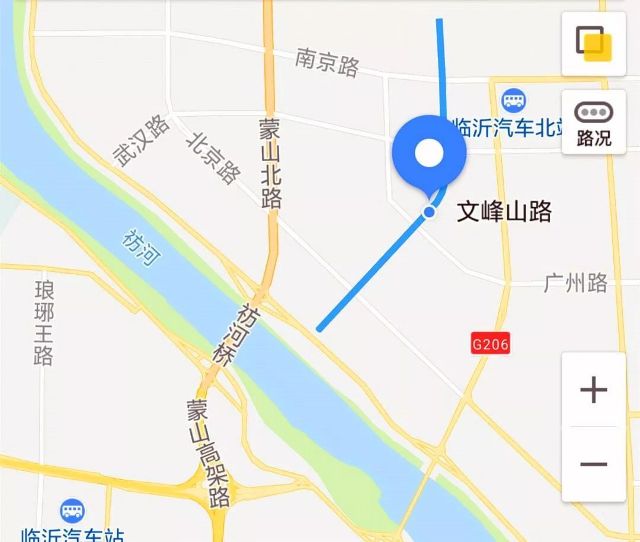Viewport: 640px width, 542px height.
Task: Toggle the 路况 traffic overlay
Action: click(x=593, y=122)
